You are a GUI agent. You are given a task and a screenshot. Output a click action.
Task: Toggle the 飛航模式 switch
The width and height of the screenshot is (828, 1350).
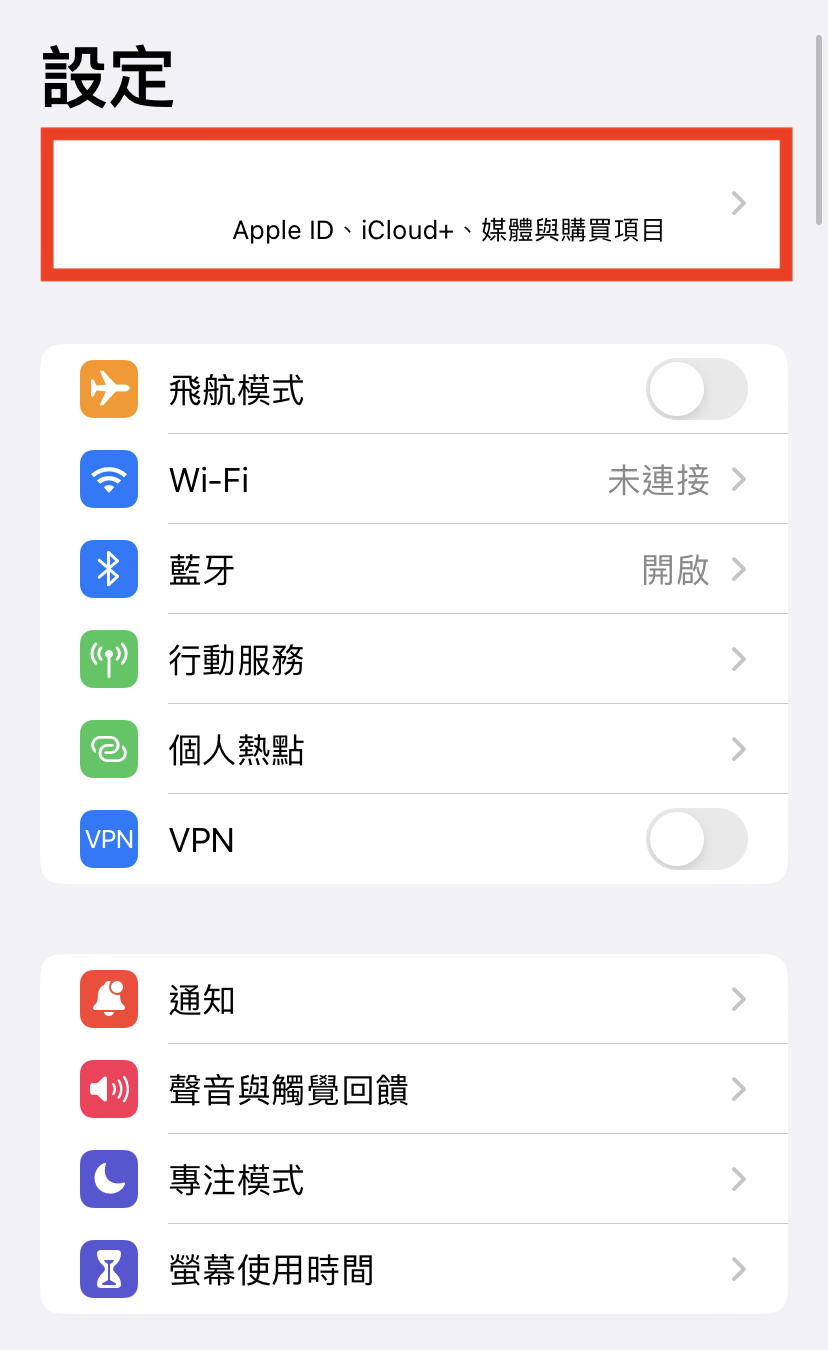[x=696, y=389]
